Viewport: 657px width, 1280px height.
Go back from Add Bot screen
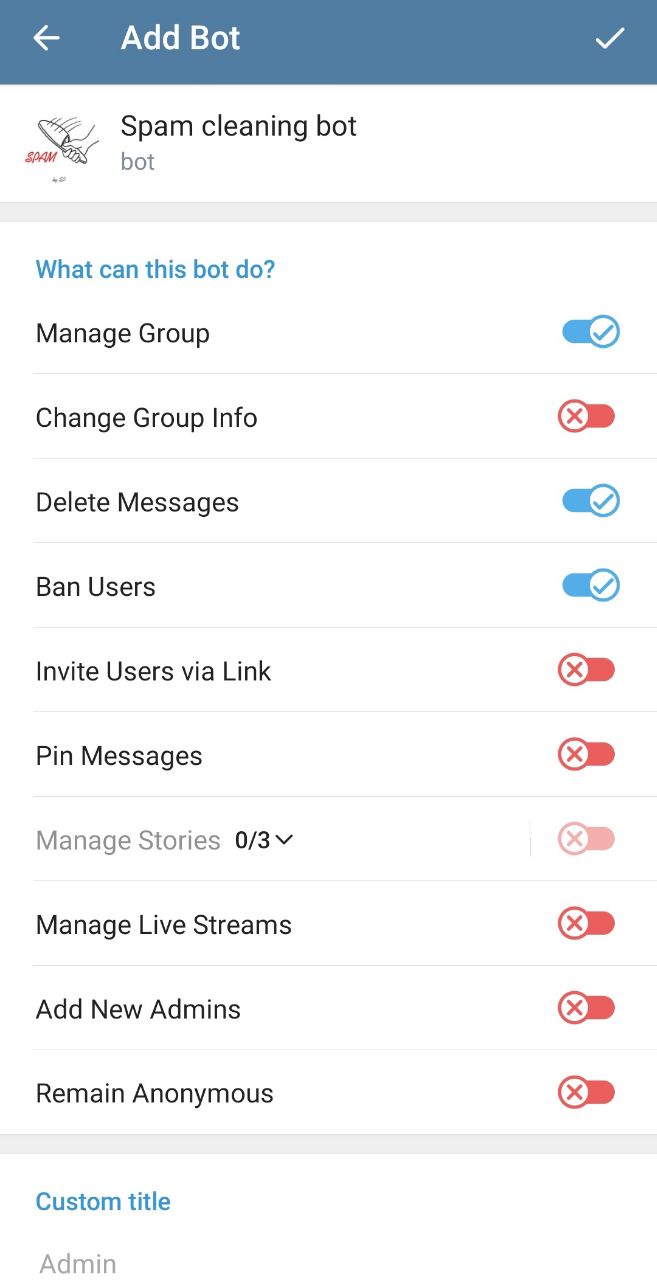46,39
